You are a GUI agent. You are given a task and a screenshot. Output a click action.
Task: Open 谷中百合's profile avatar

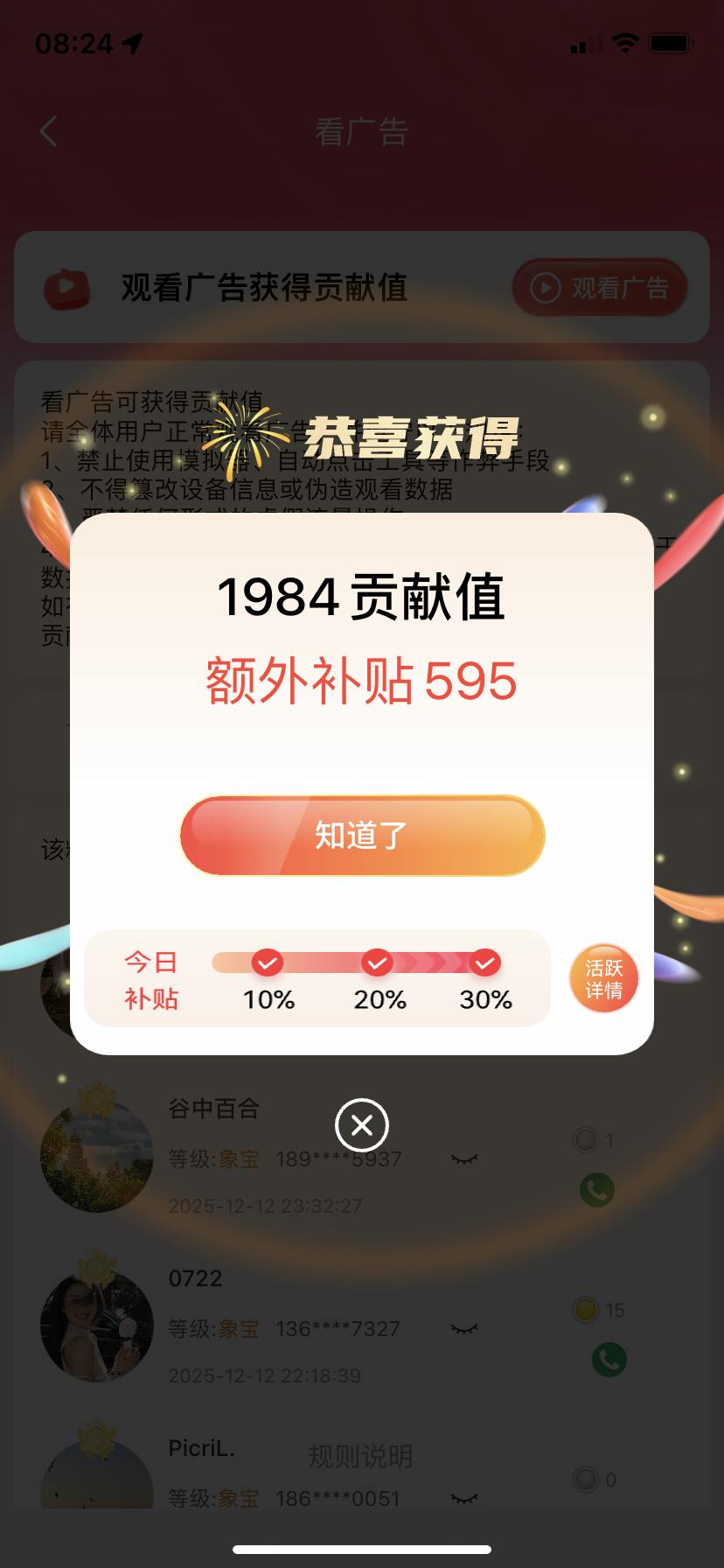point(97,1155)
